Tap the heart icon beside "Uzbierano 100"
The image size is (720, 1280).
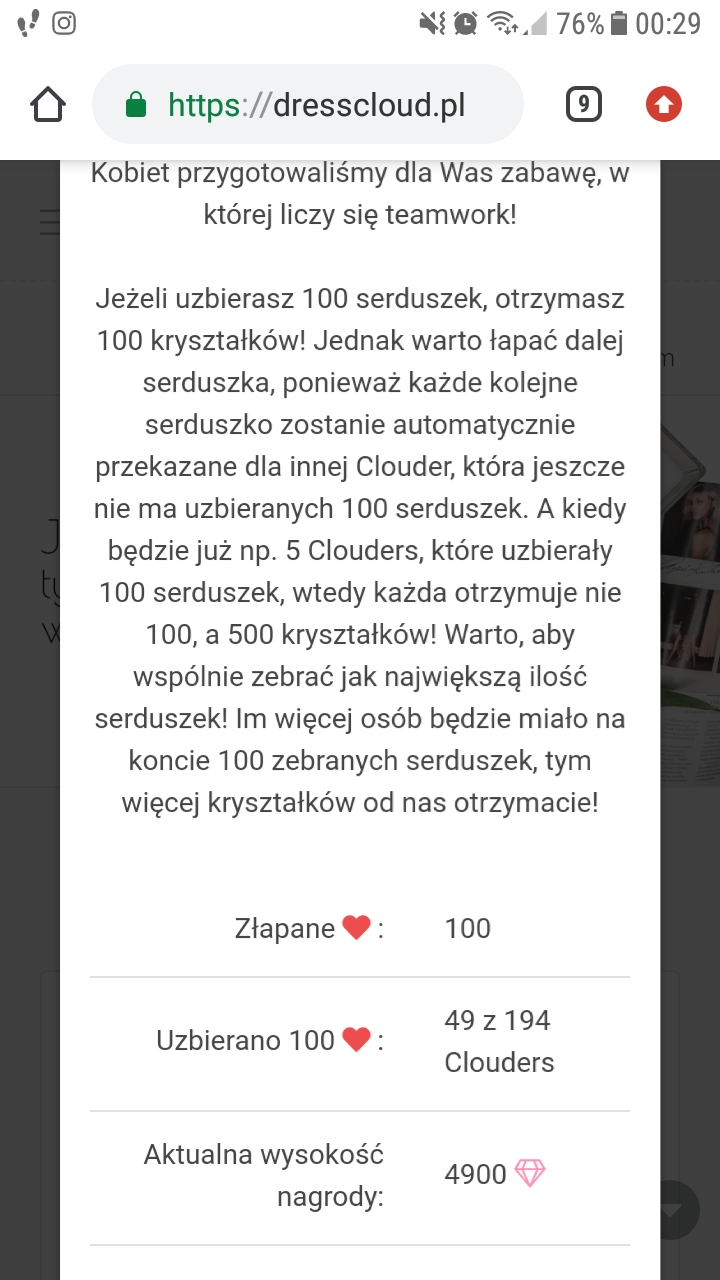pos(355,1040)
